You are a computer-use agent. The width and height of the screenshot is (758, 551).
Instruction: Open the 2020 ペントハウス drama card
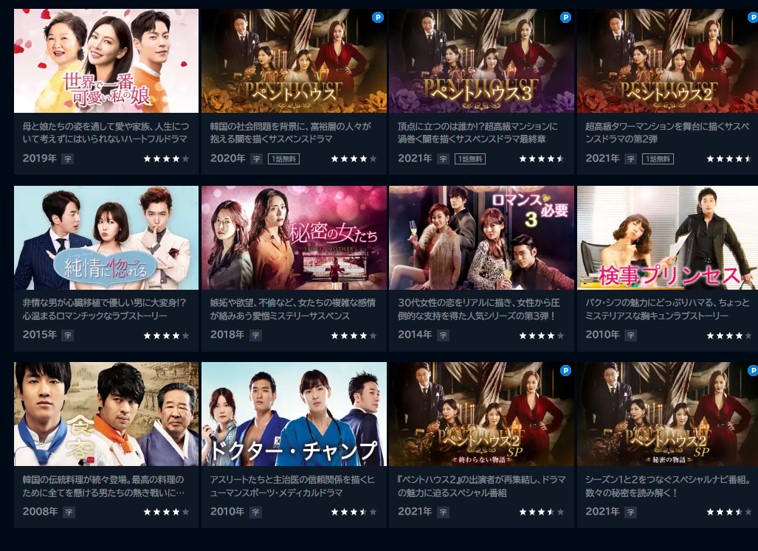[x=294, y=62]
